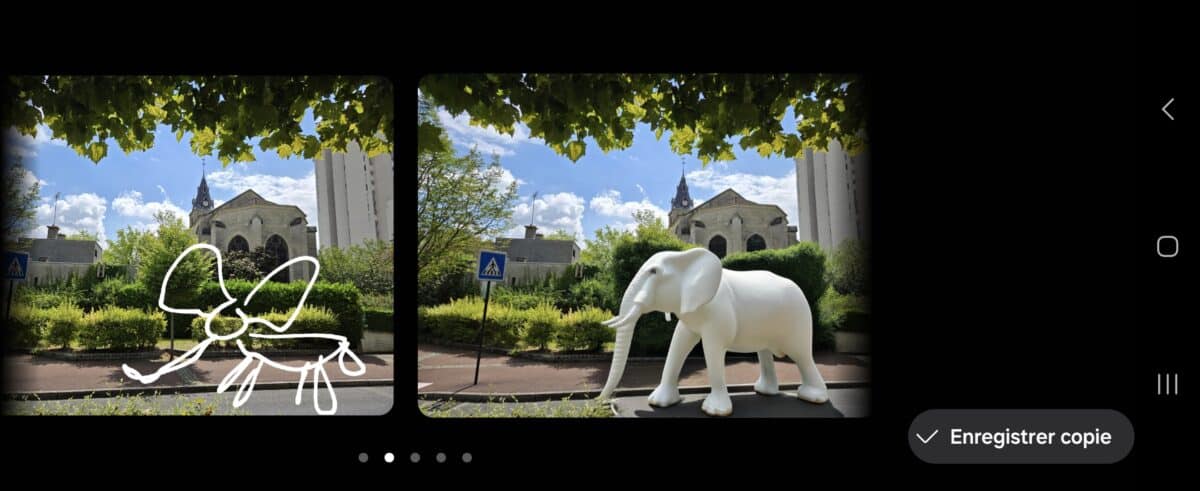This screenshot has height=491, width=1200.
Task: Open the original sketch image
Action: click(x=197, y=246)
